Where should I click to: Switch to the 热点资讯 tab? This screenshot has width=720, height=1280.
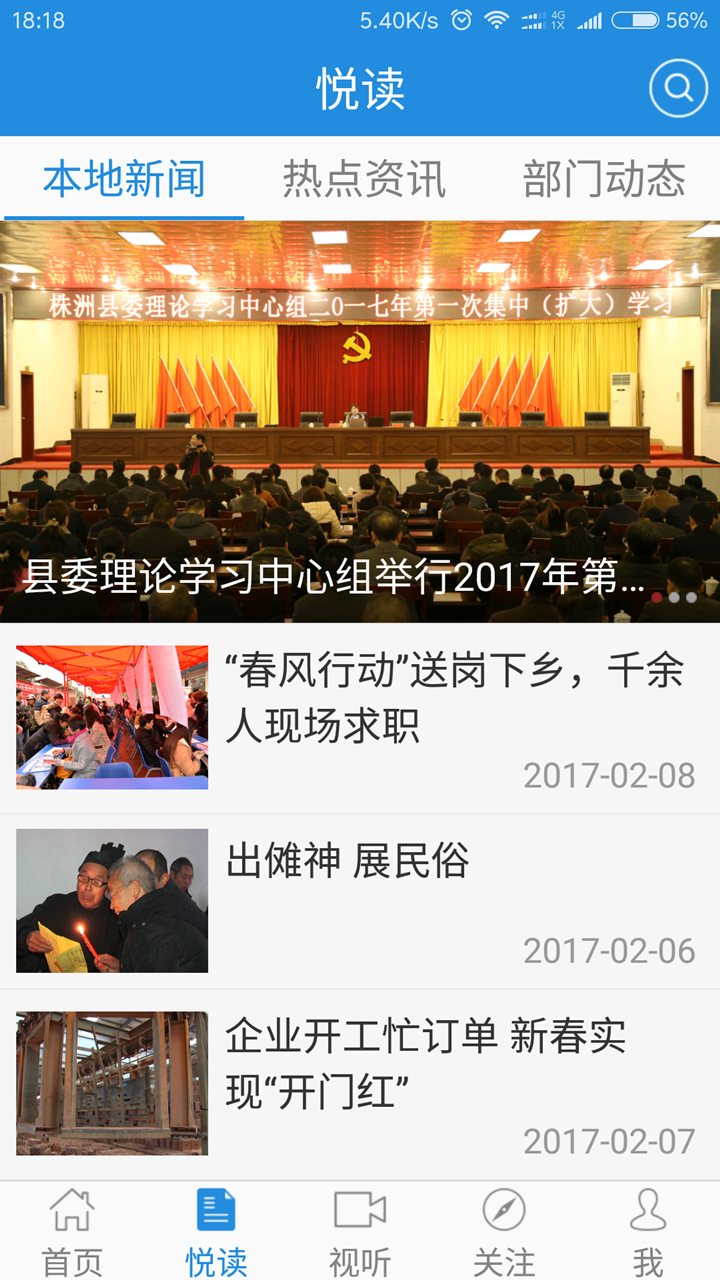point(362,180)
